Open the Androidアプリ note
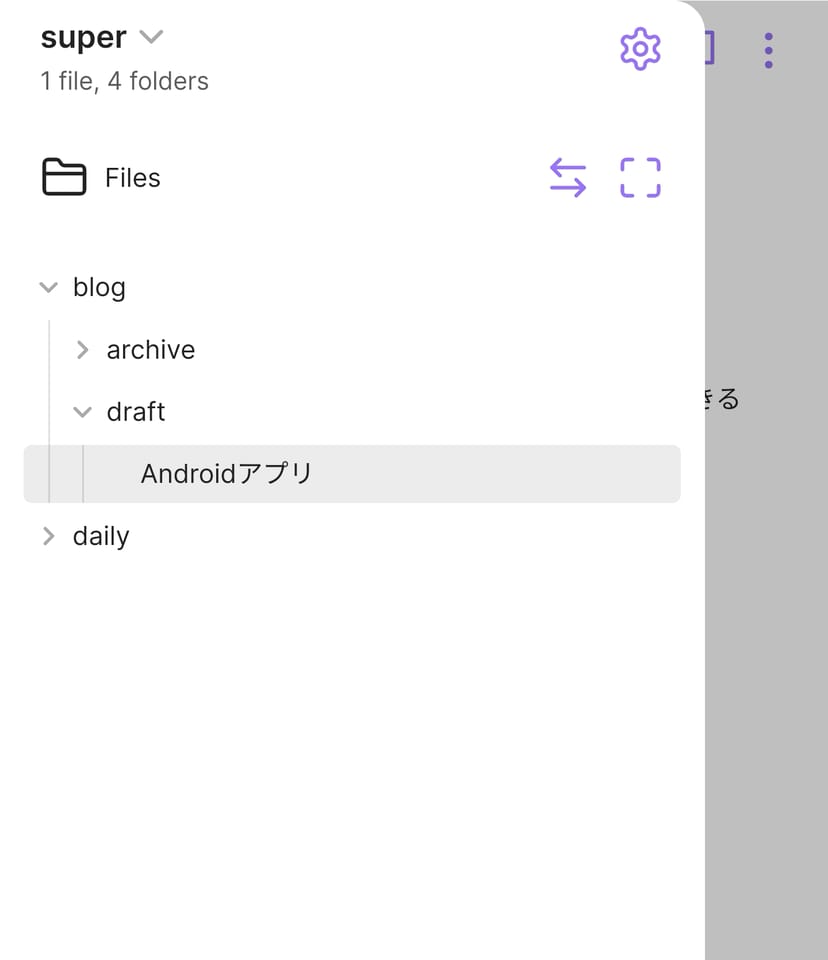828x960 pixels. 227,474
